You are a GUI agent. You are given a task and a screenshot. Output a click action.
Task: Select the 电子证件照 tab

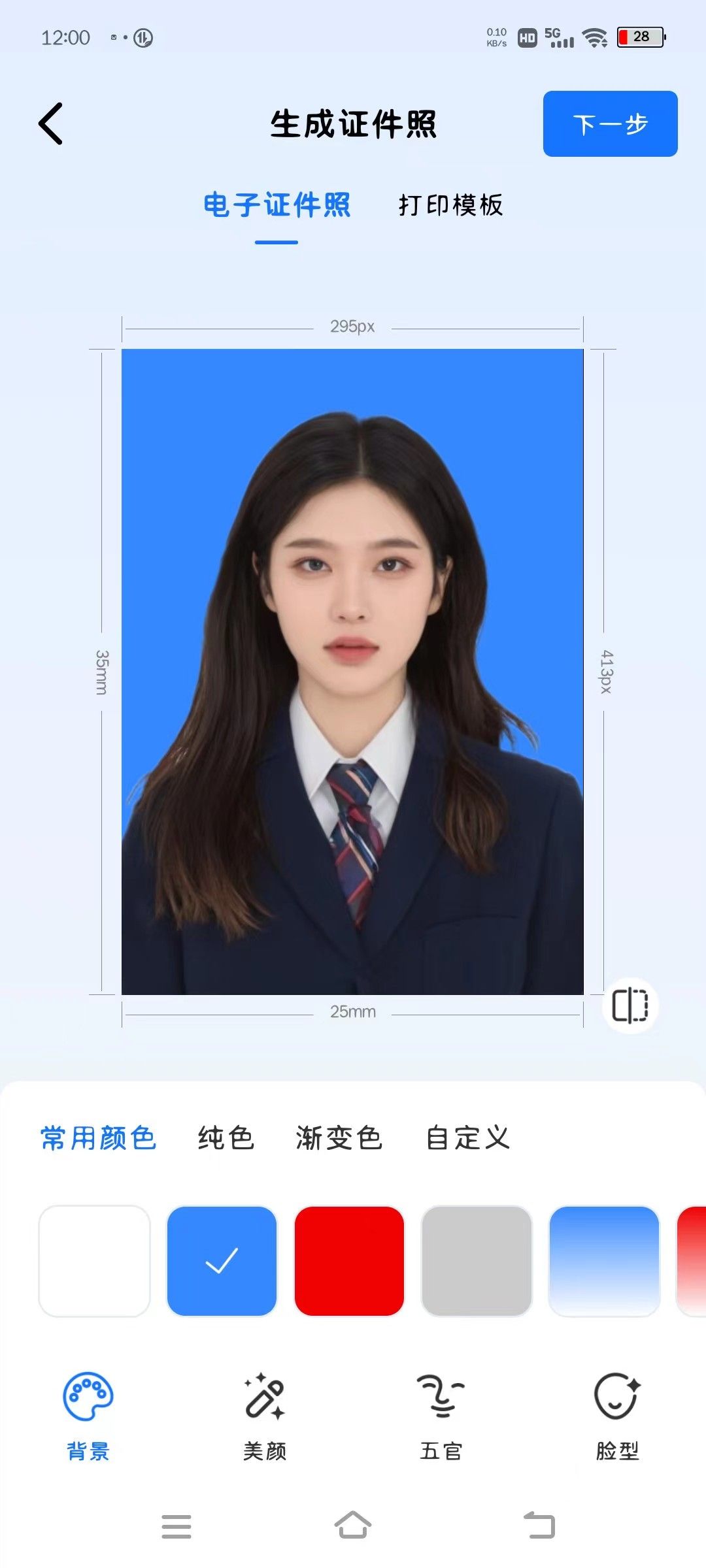277,205
